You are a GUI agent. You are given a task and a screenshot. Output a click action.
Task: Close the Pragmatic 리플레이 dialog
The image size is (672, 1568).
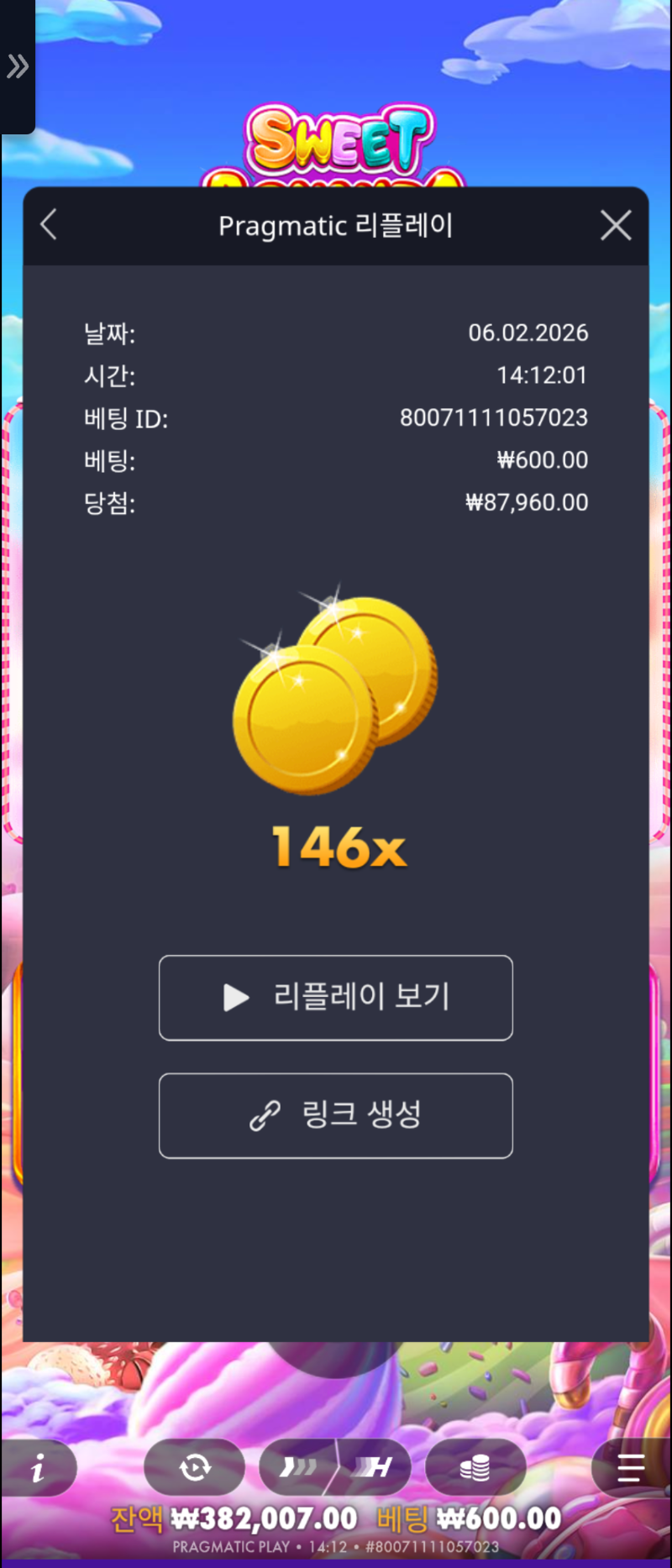coord(616,225)
